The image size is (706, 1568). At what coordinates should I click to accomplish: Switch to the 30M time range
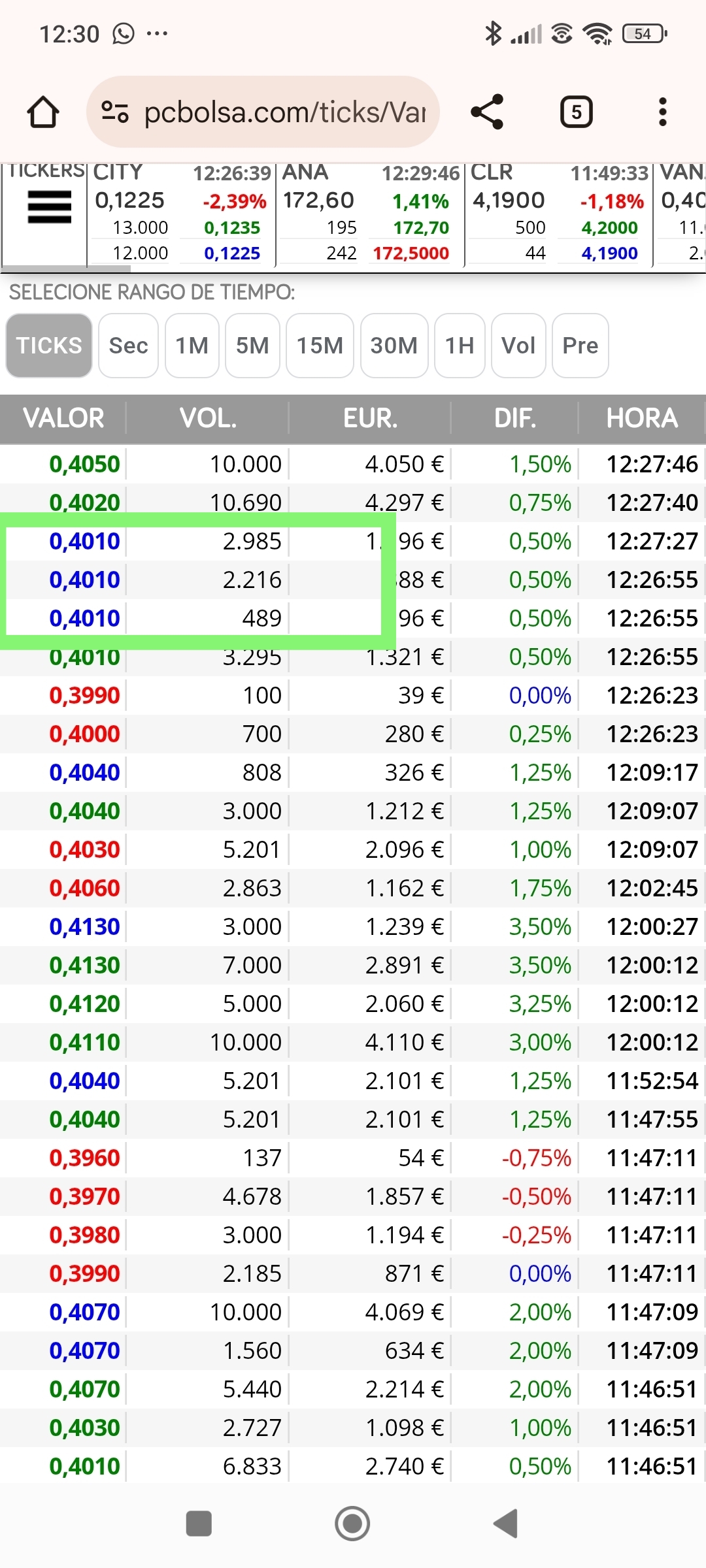pyautogui.click(x=394, y=346)
